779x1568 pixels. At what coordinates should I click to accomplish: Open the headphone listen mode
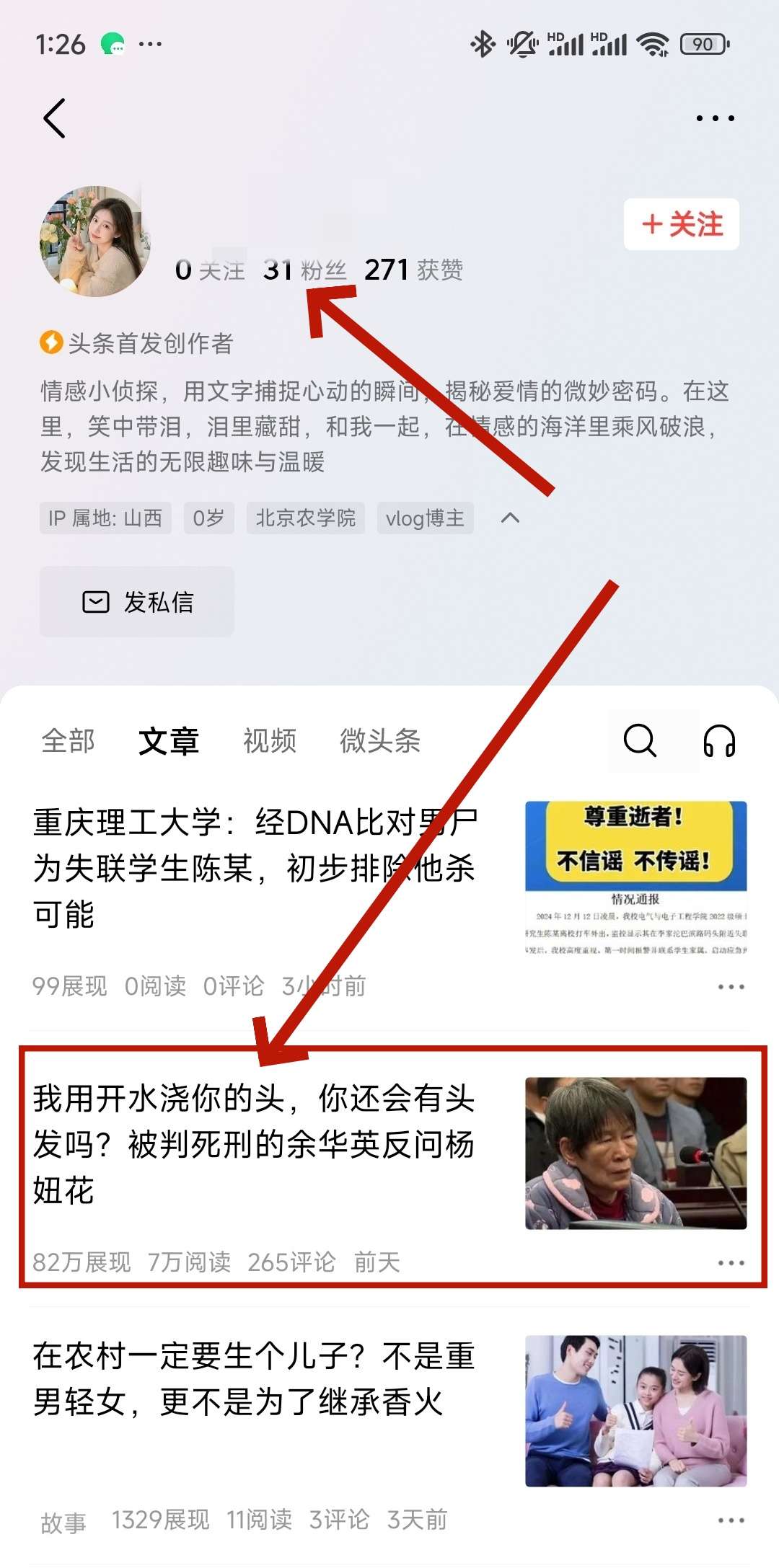tap(719, 740)
